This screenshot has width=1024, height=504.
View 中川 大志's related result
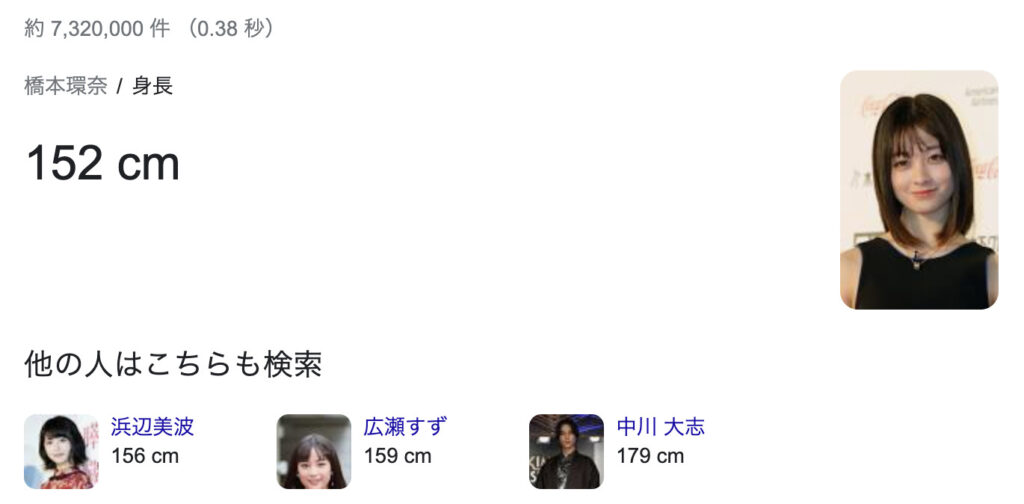point(660,428)
